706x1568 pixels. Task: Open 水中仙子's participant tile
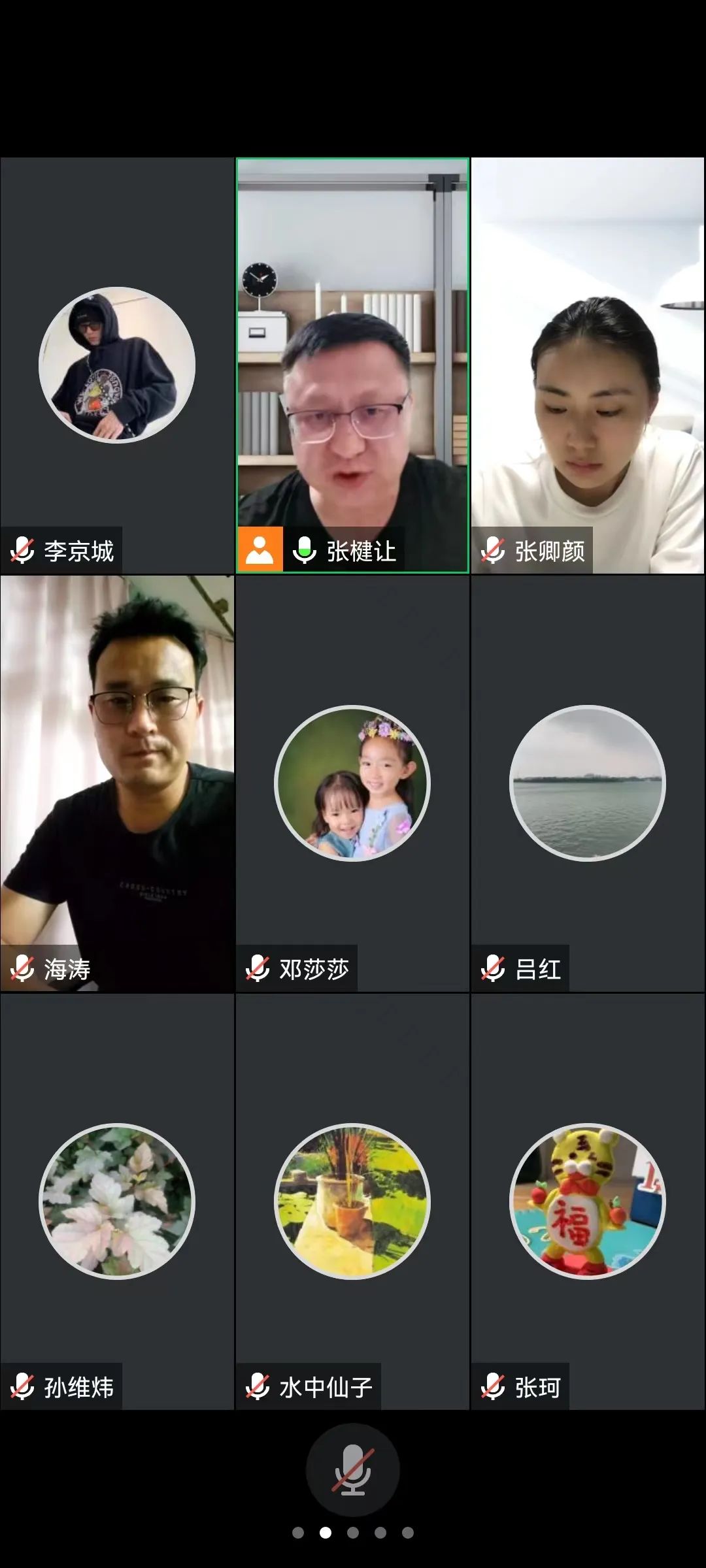pyautogui.click(x=352, y=1201)
